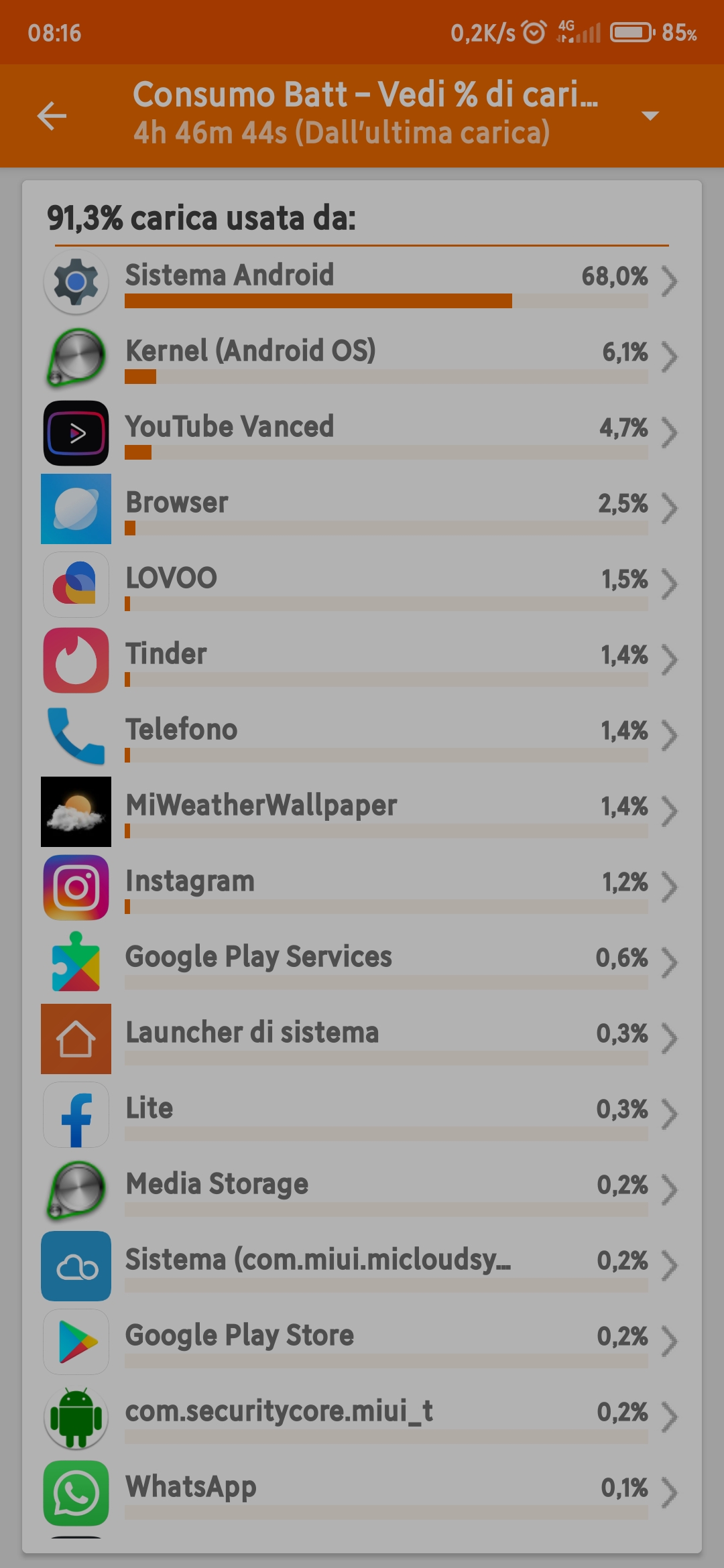Open MiWeatherWallpaper usage details

point(362,811)
